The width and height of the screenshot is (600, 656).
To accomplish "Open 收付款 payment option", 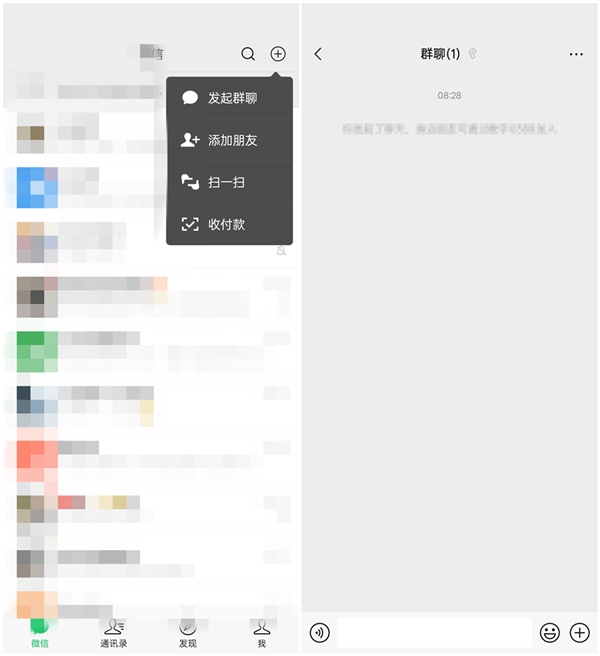I will coord(230,224).
